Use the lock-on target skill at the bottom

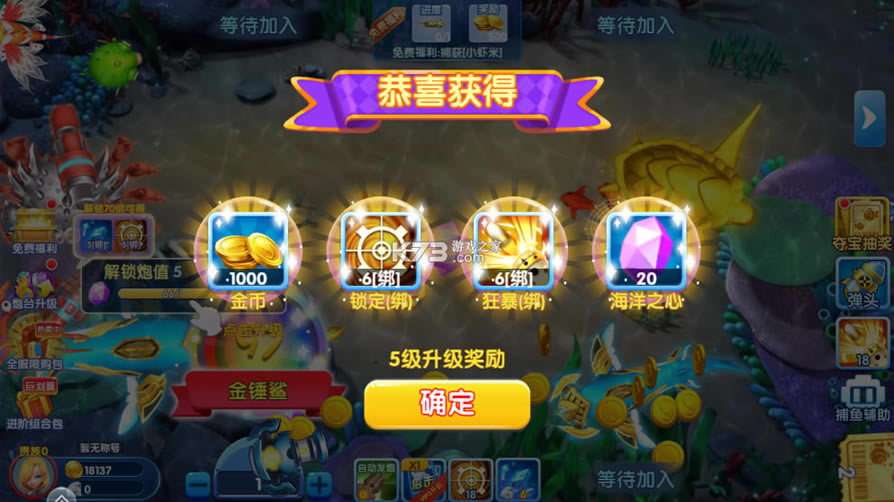(x=470, y=481)
